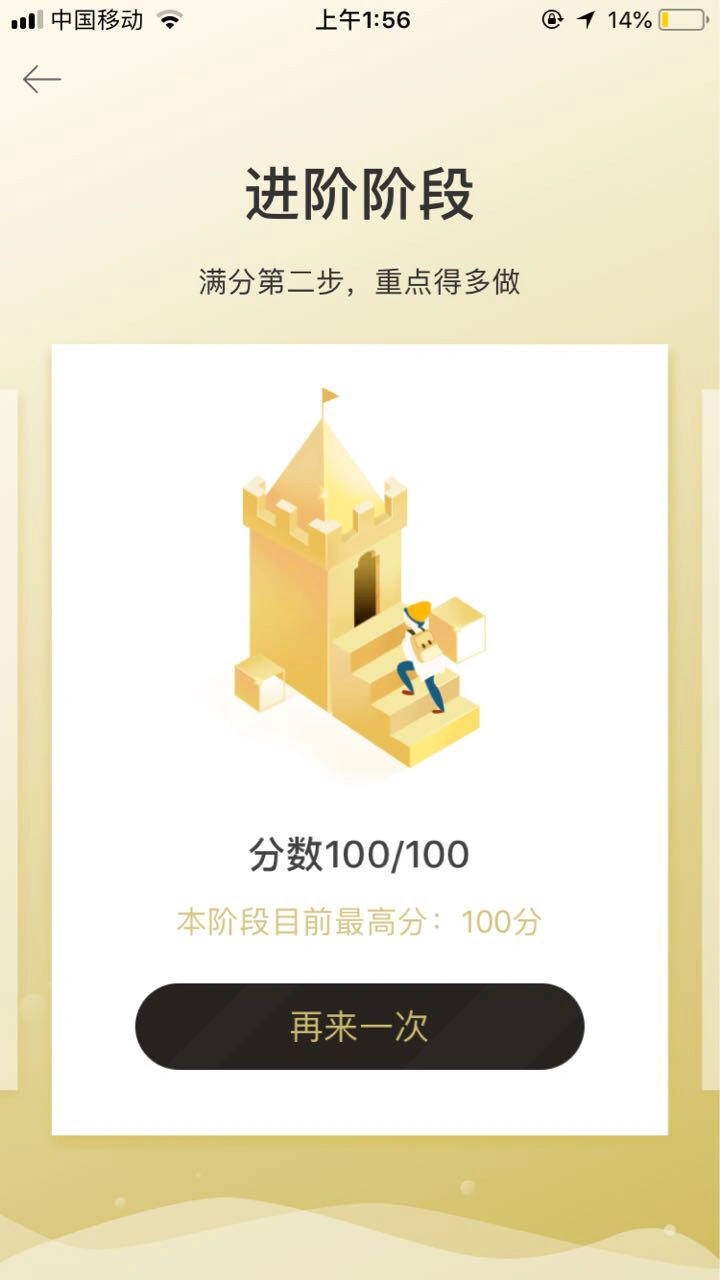Viewport: 720px width, 1280px height.
Task: Tap the 再来一次 button to retry
Action: coord(359,1027)
